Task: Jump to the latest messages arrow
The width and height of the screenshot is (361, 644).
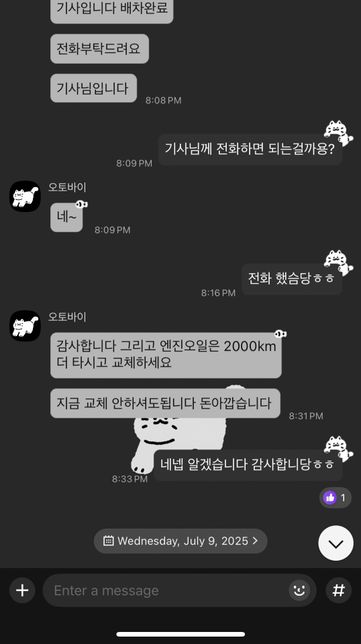Action: (336, 543)
